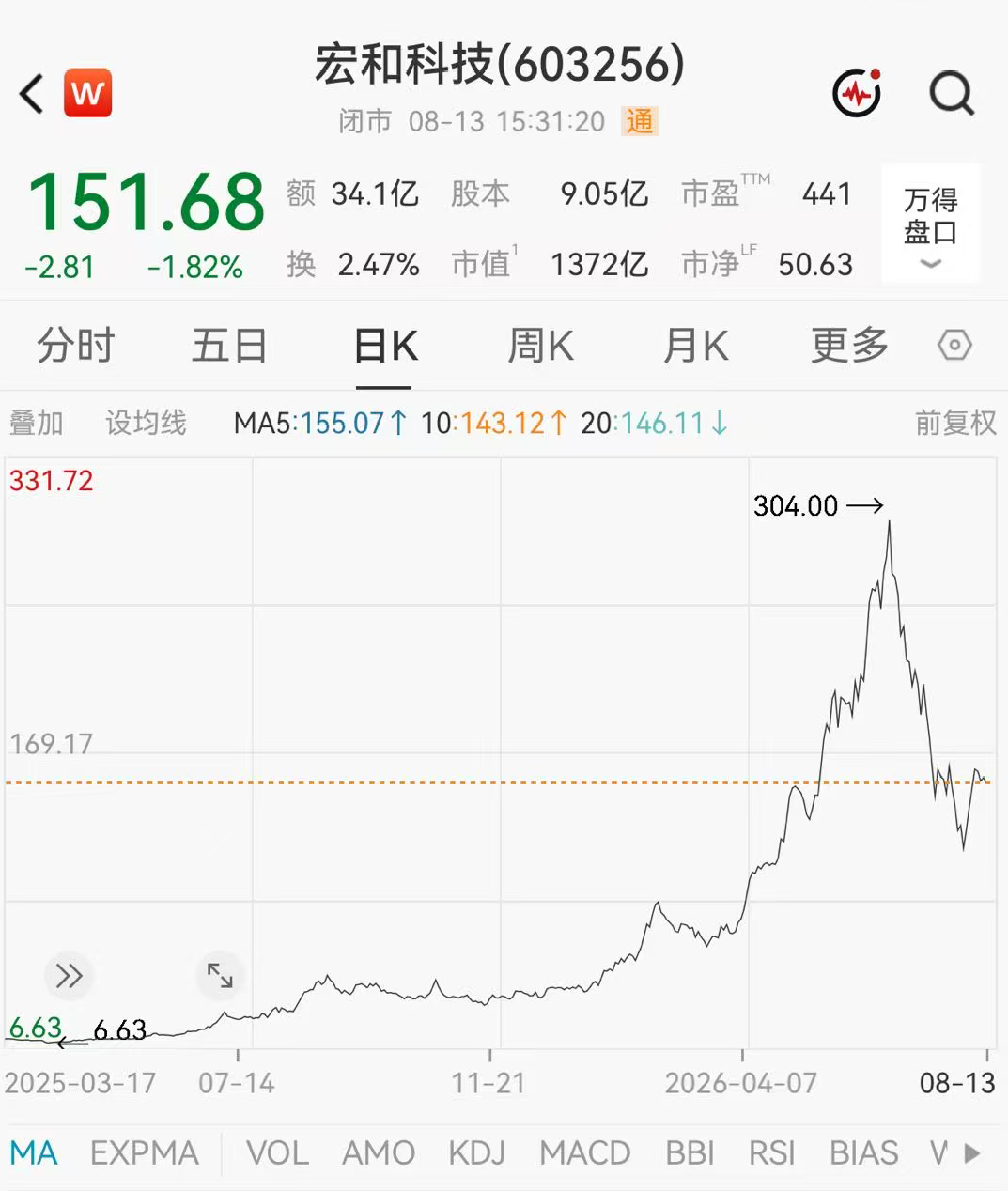
Task: Tap the double-arrow button on chart
Action: click(69, 976)
